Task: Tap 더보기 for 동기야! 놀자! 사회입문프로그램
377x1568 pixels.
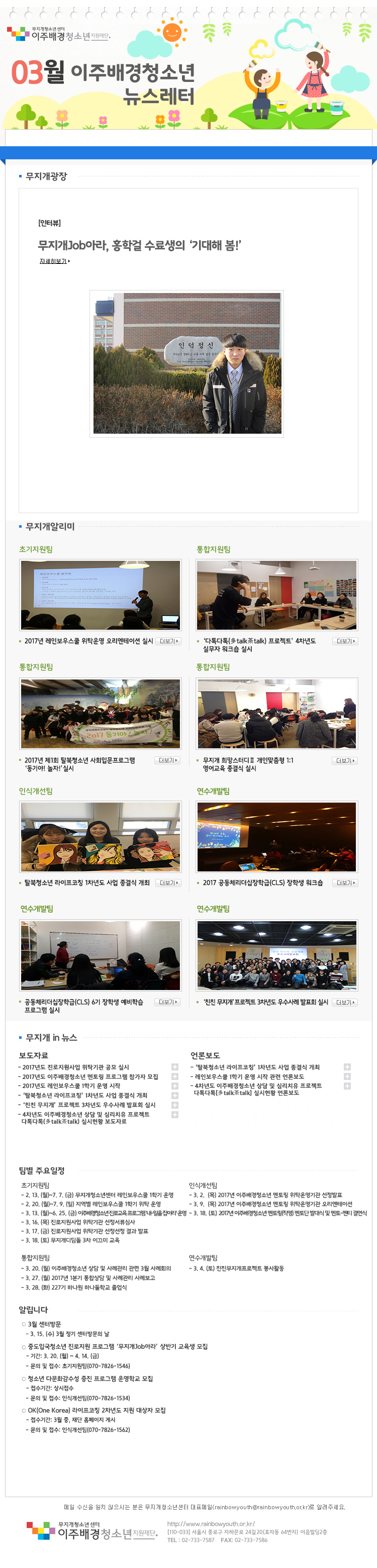Action: coord(168,760)
